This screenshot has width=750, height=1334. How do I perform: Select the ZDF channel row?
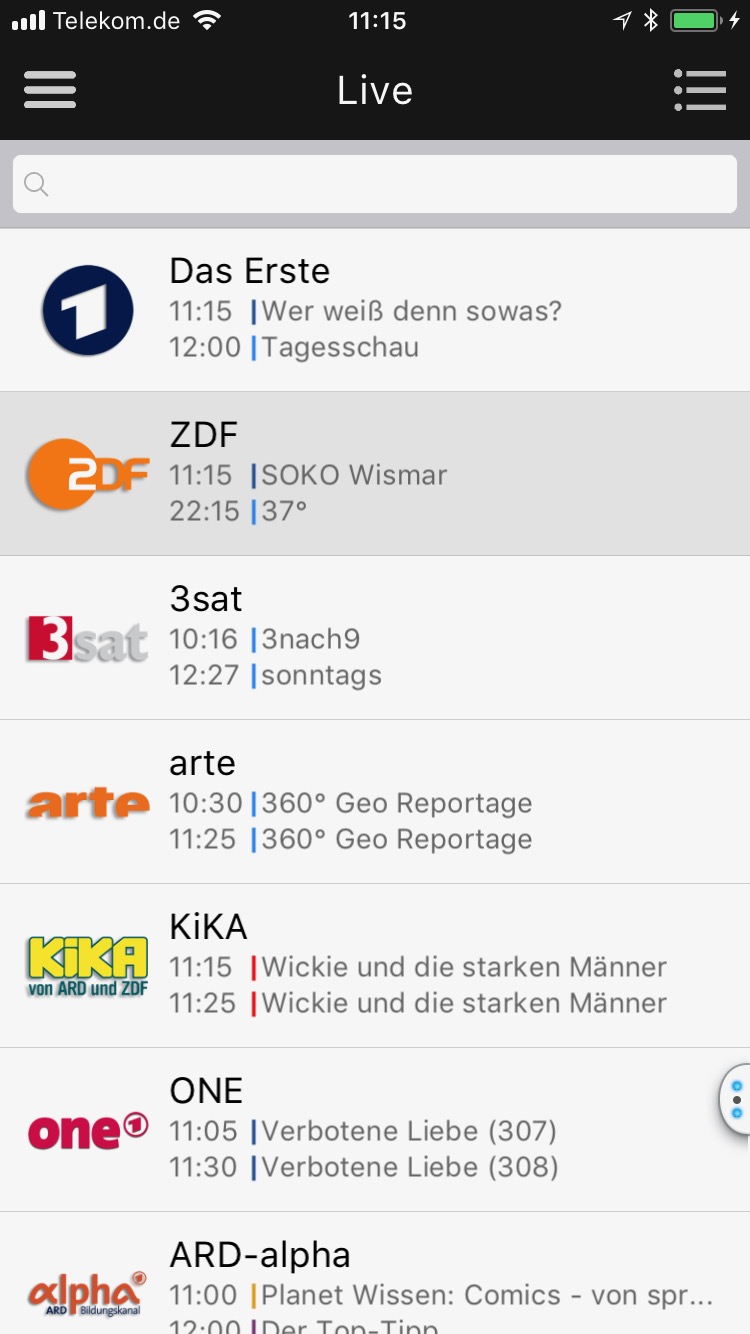(x=375, y=474)
